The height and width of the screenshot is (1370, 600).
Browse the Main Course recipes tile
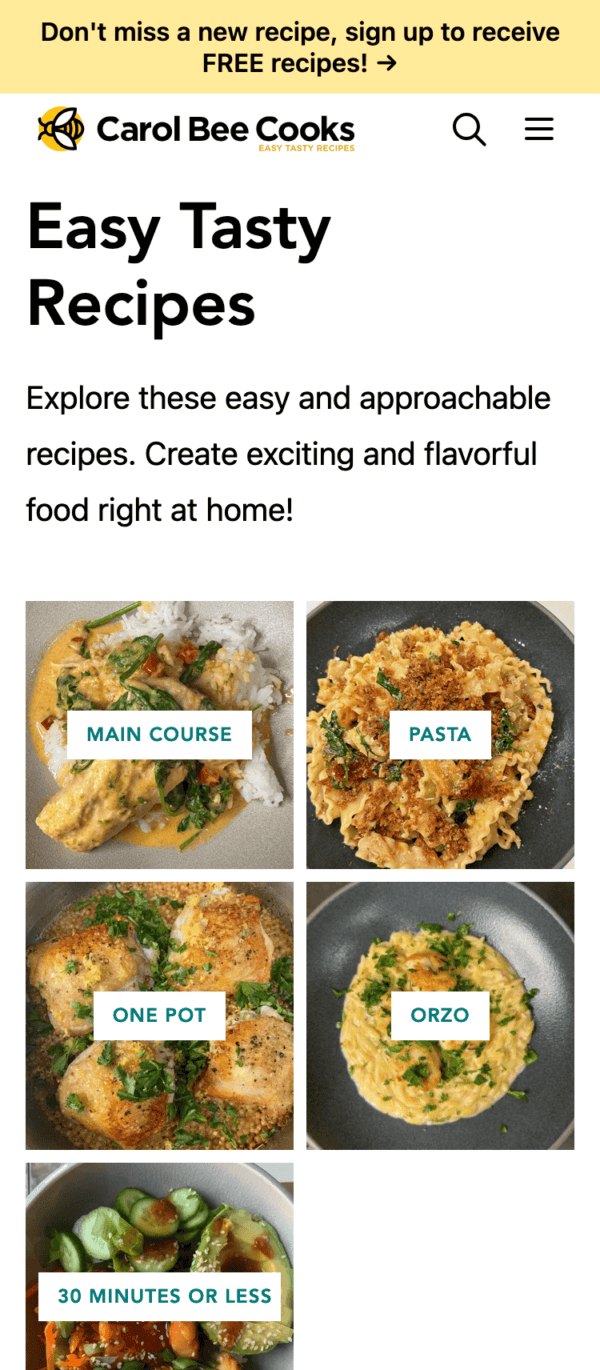159,735
